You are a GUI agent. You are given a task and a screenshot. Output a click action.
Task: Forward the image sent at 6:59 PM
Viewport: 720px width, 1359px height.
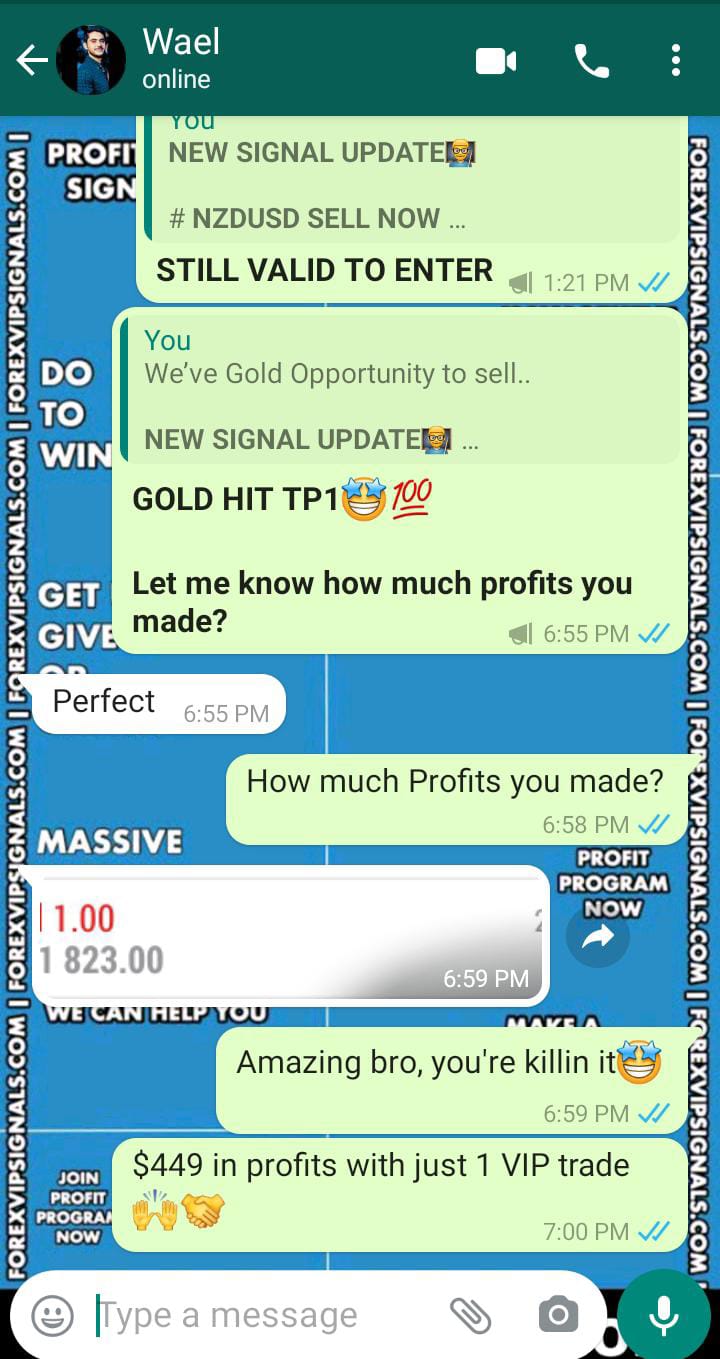(x=597, y=937)
